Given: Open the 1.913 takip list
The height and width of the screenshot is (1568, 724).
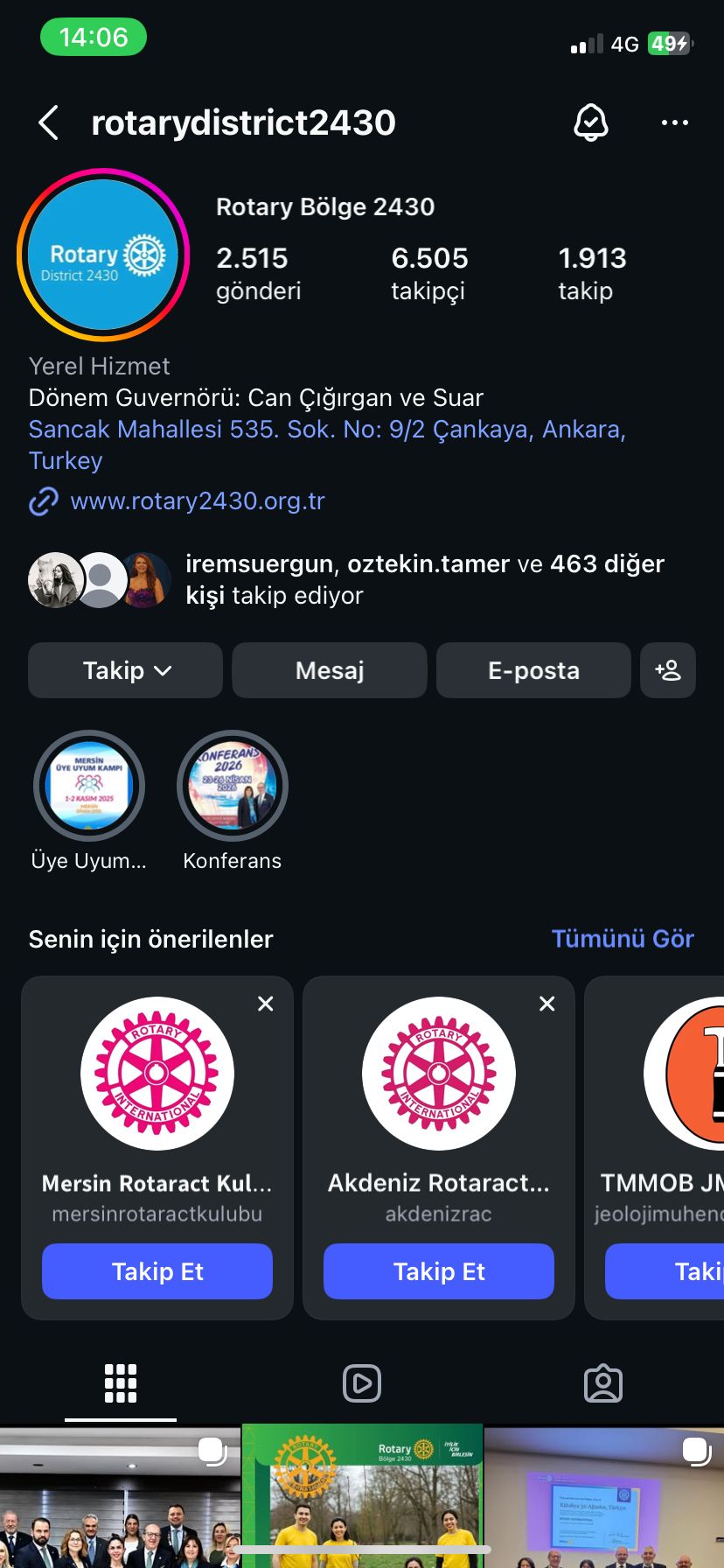Looking at the screenshot, I should pos(592,273).
